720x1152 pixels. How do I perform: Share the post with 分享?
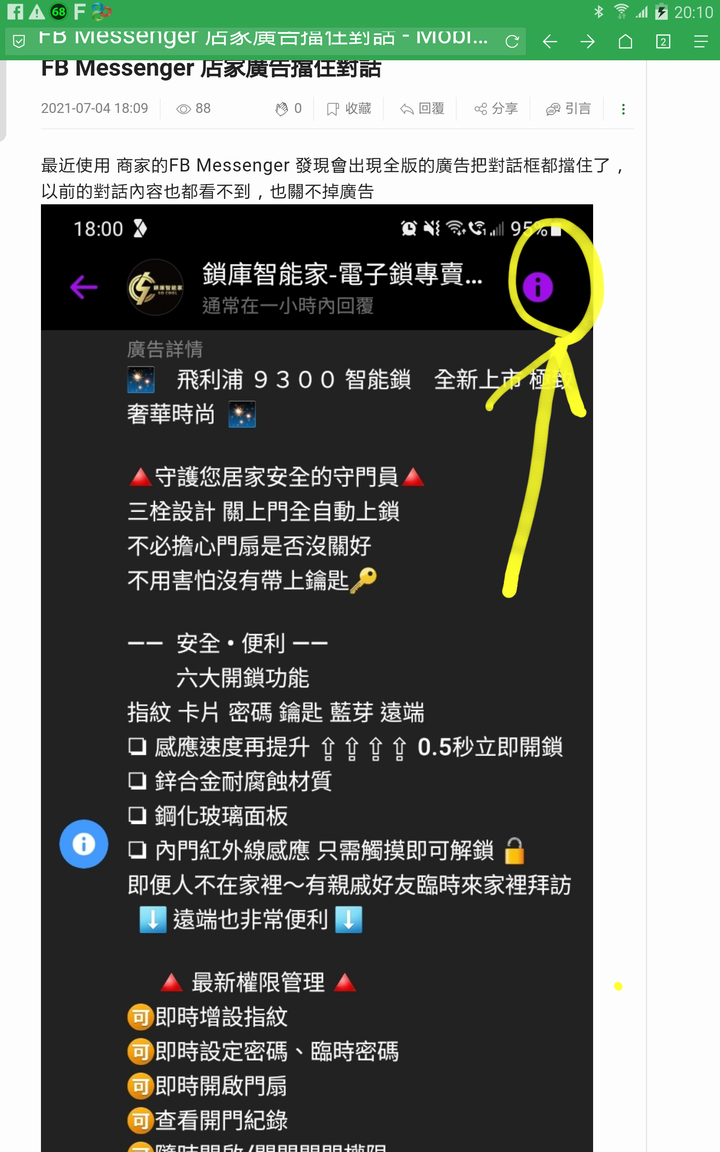click(x=495, y=108)
